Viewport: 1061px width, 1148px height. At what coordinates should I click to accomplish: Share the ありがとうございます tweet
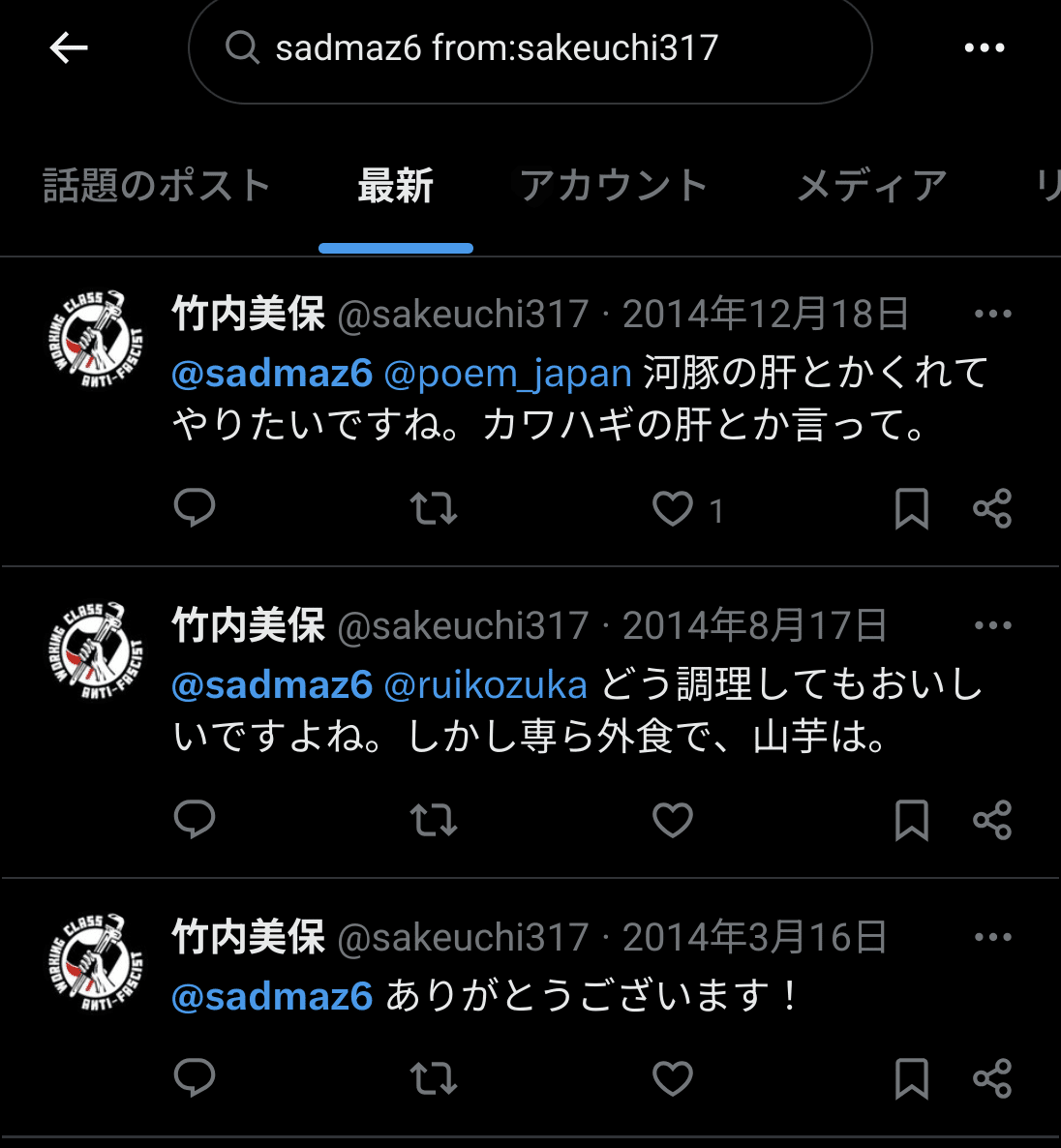(x=990, y=1077)
